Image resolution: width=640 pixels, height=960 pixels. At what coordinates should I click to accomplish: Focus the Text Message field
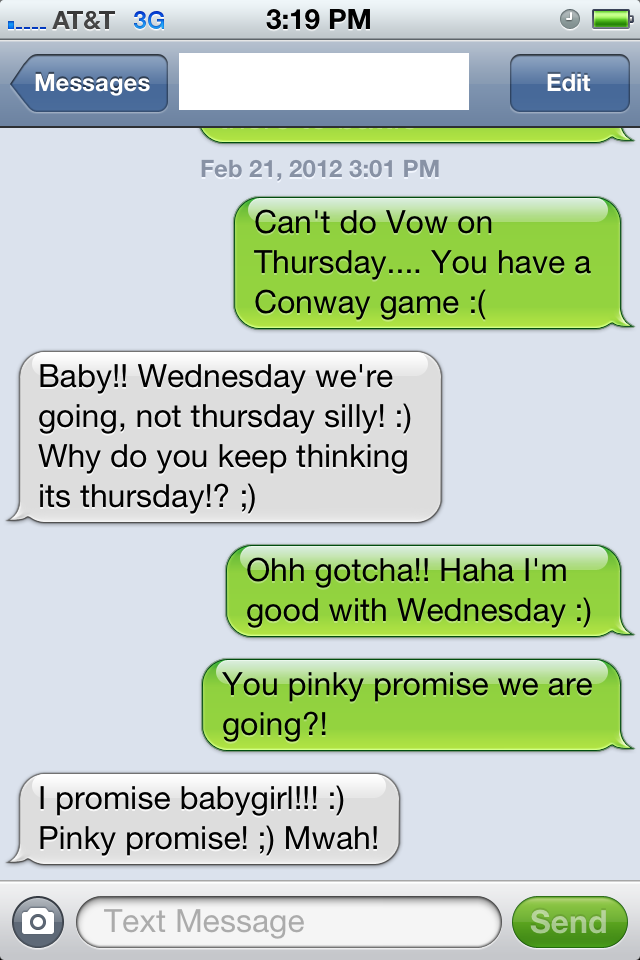click(288, 921)
